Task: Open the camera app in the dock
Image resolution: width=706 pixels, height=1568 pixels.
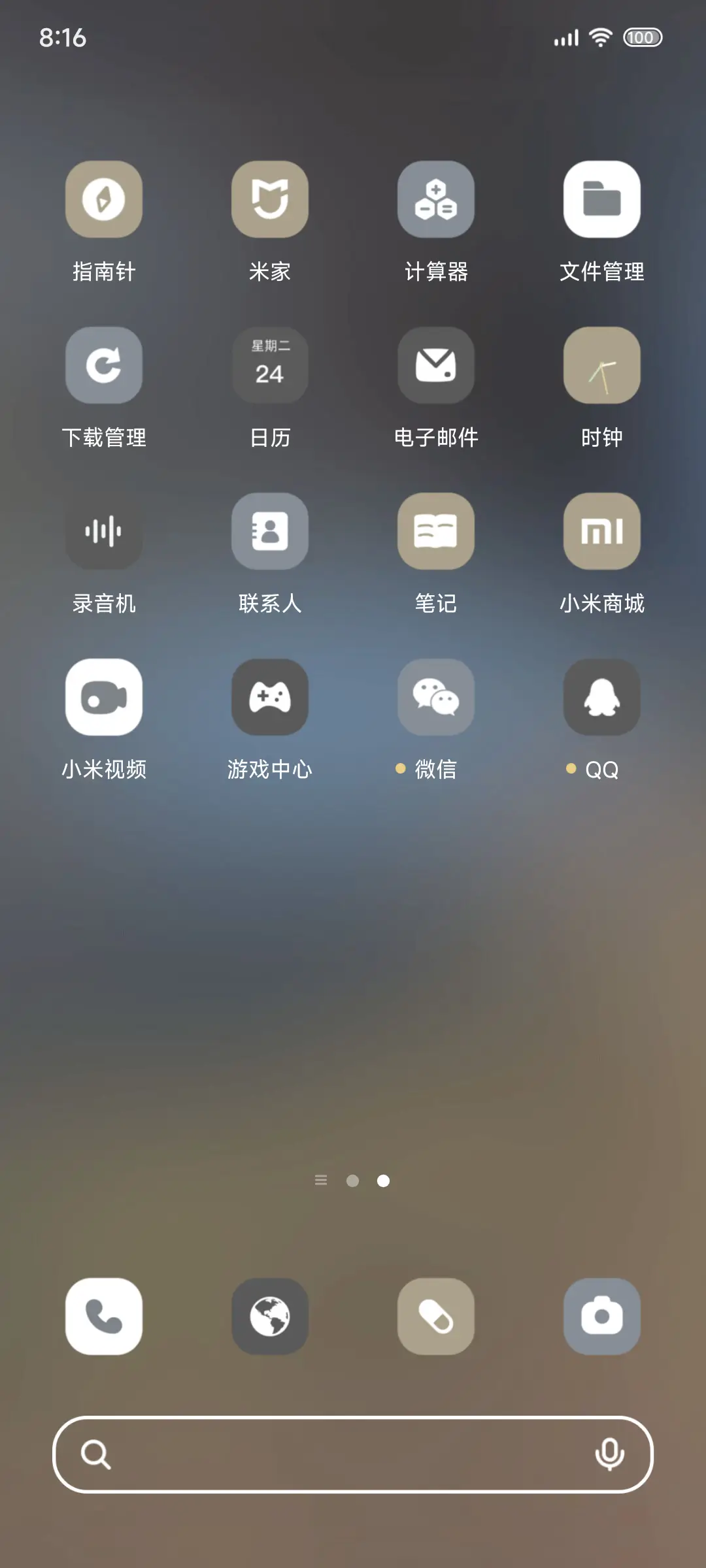Action: pos(602,1316)
